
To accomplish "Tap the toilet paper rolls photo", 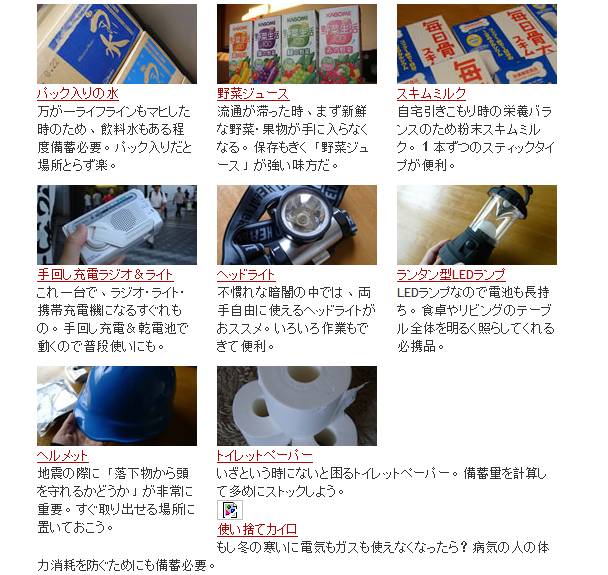I will (x=296, y=405).
